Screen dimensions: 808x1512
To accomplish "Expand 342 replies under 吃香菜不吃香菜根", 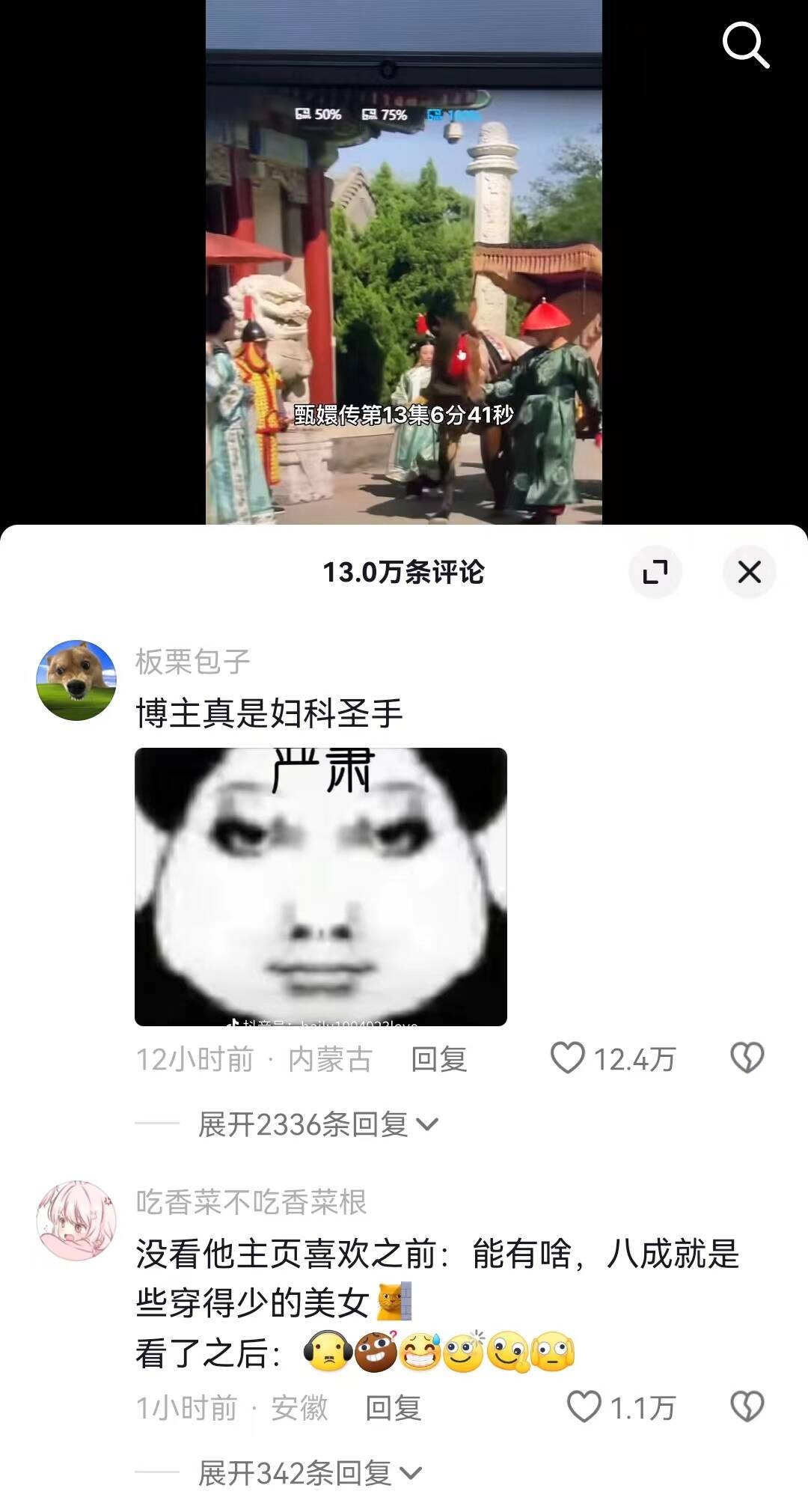I will tap(309, 1473).
